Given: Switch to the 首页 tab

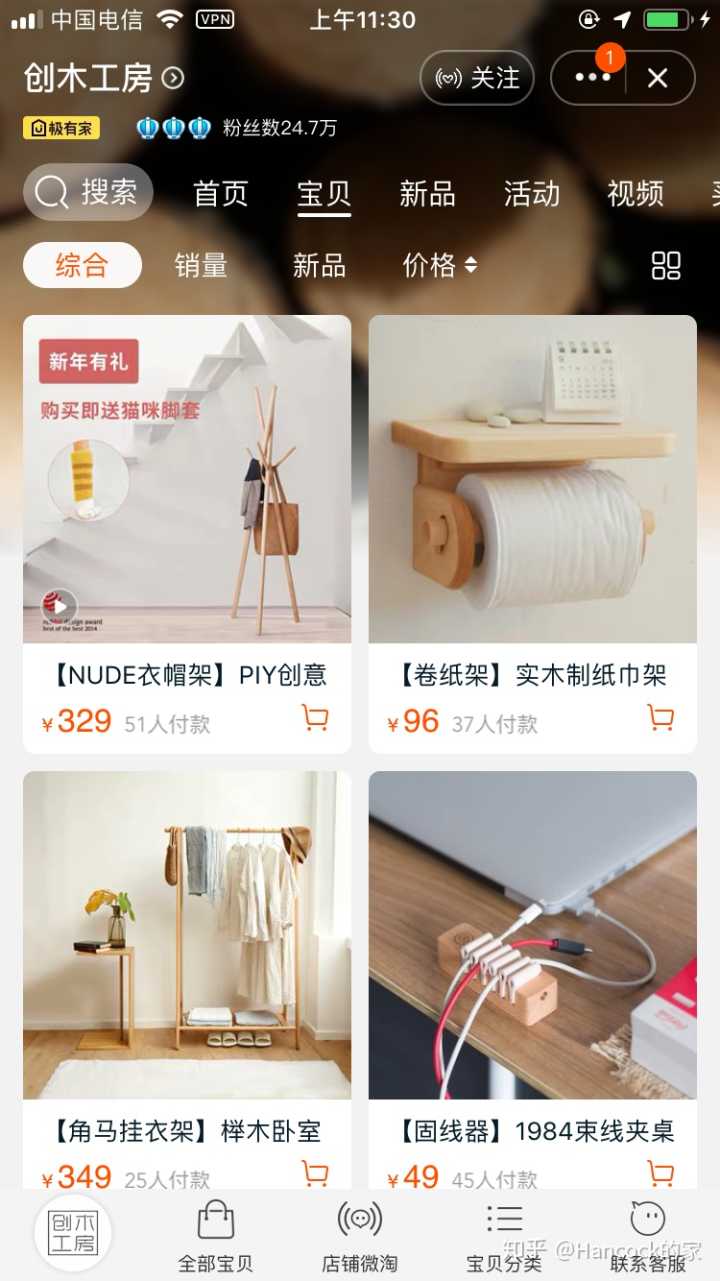Looking at the screenshot, I should [220, 193].
